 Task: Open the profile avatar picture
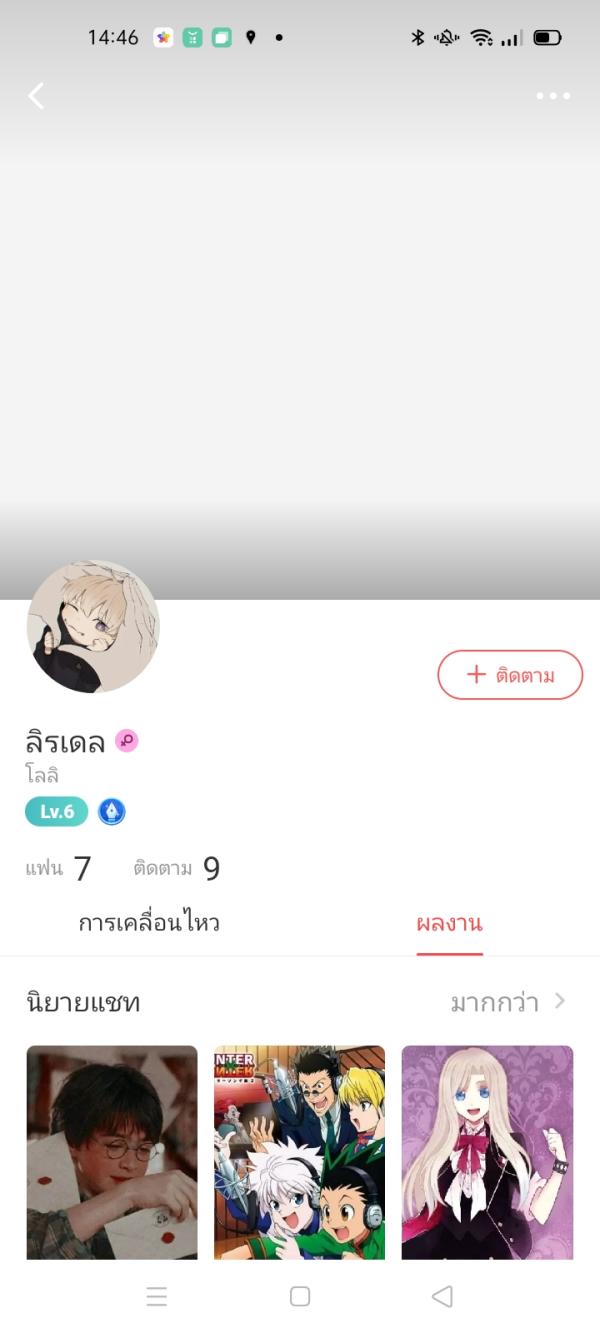[93, 627]
